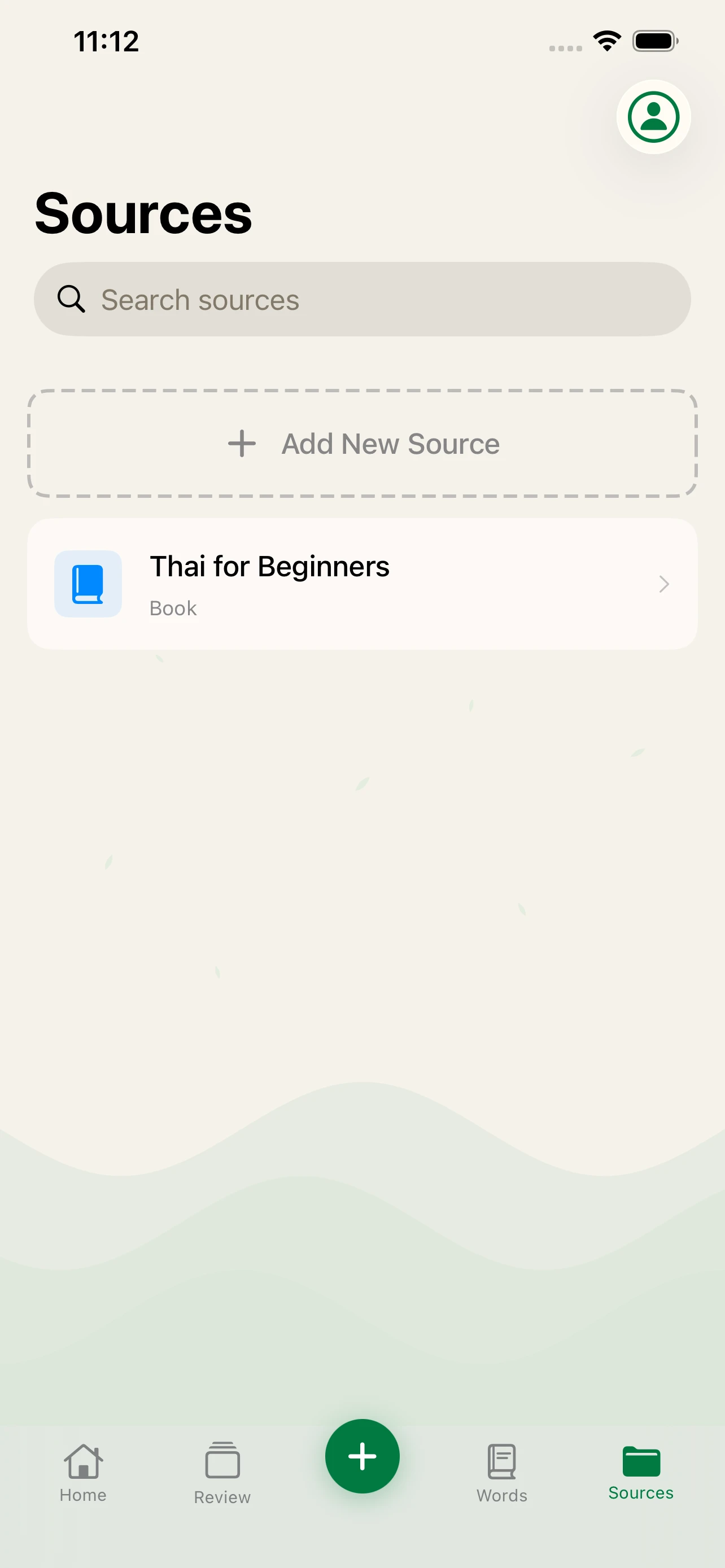The width and height of the screenshot is (725, 1568).
Task: Go to the Review tab
Action: point(222,1473)
